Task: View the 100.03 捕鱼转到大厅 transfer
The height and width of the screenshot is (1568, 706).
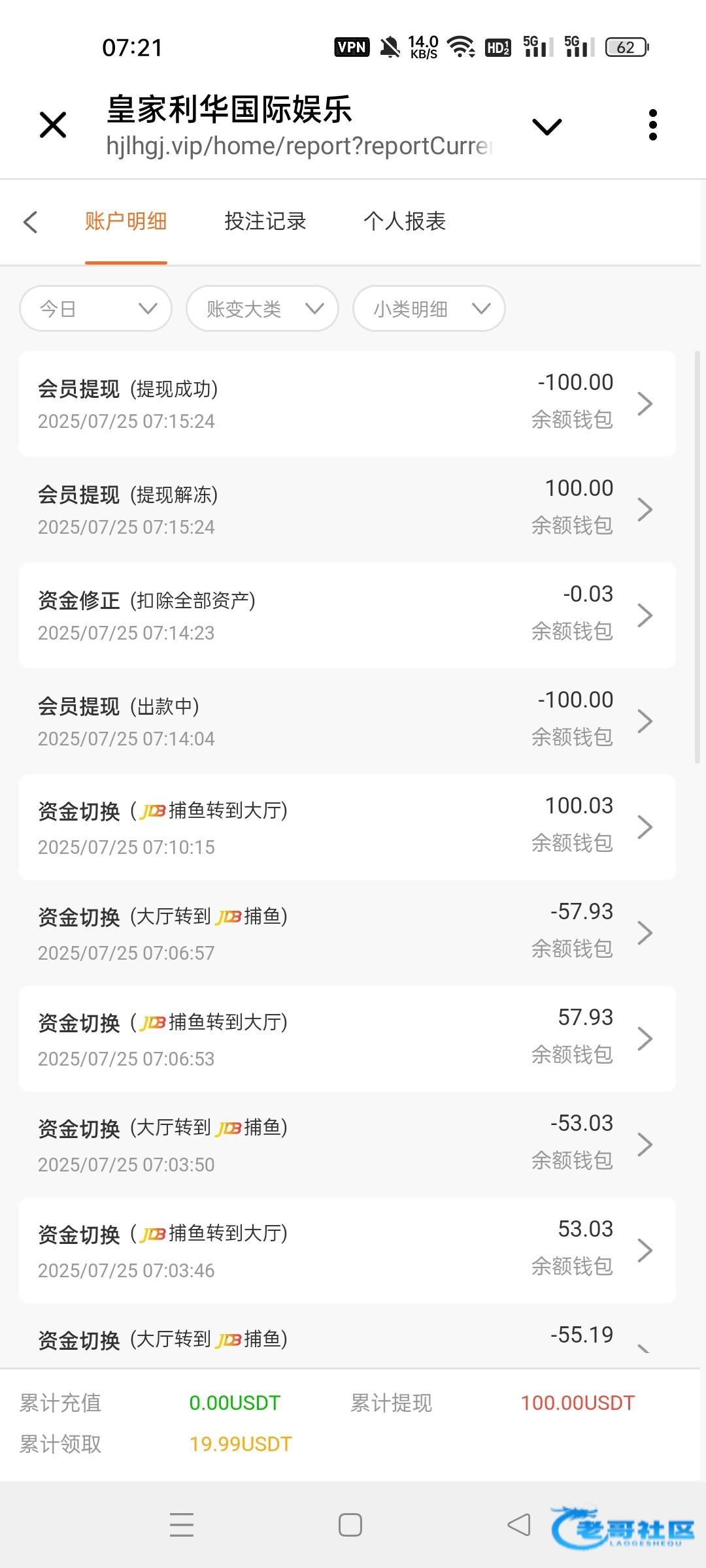Action: click(x=347, y=827)
